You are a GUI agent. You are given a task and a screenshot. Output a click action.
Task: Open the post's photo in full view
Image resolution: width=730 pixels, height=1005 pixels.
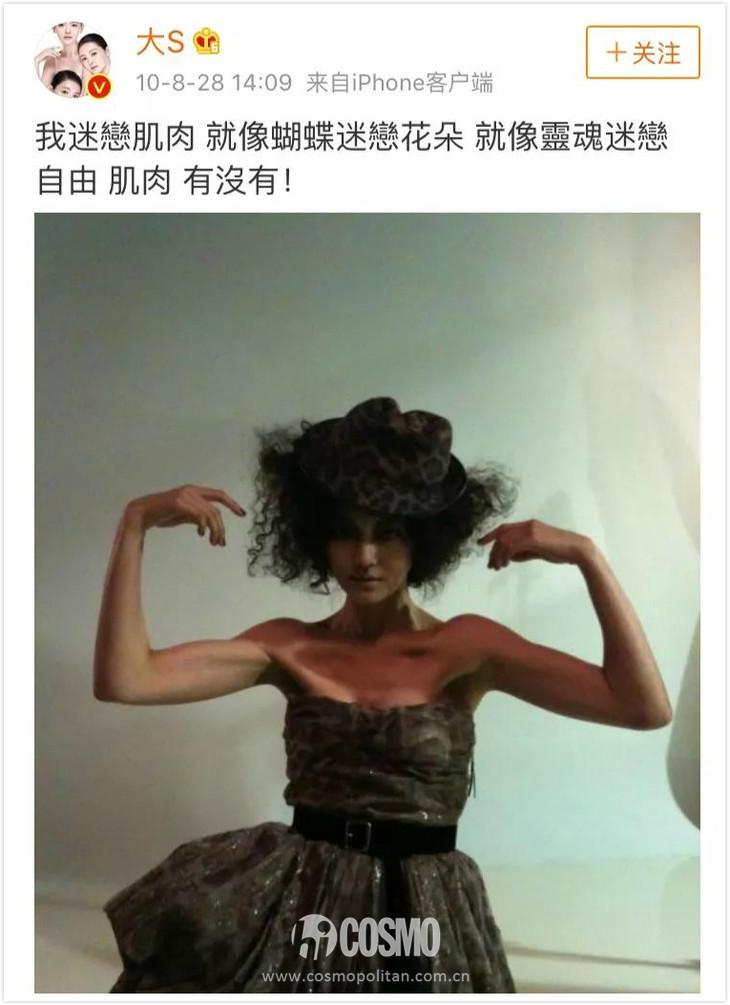point(367,600)
